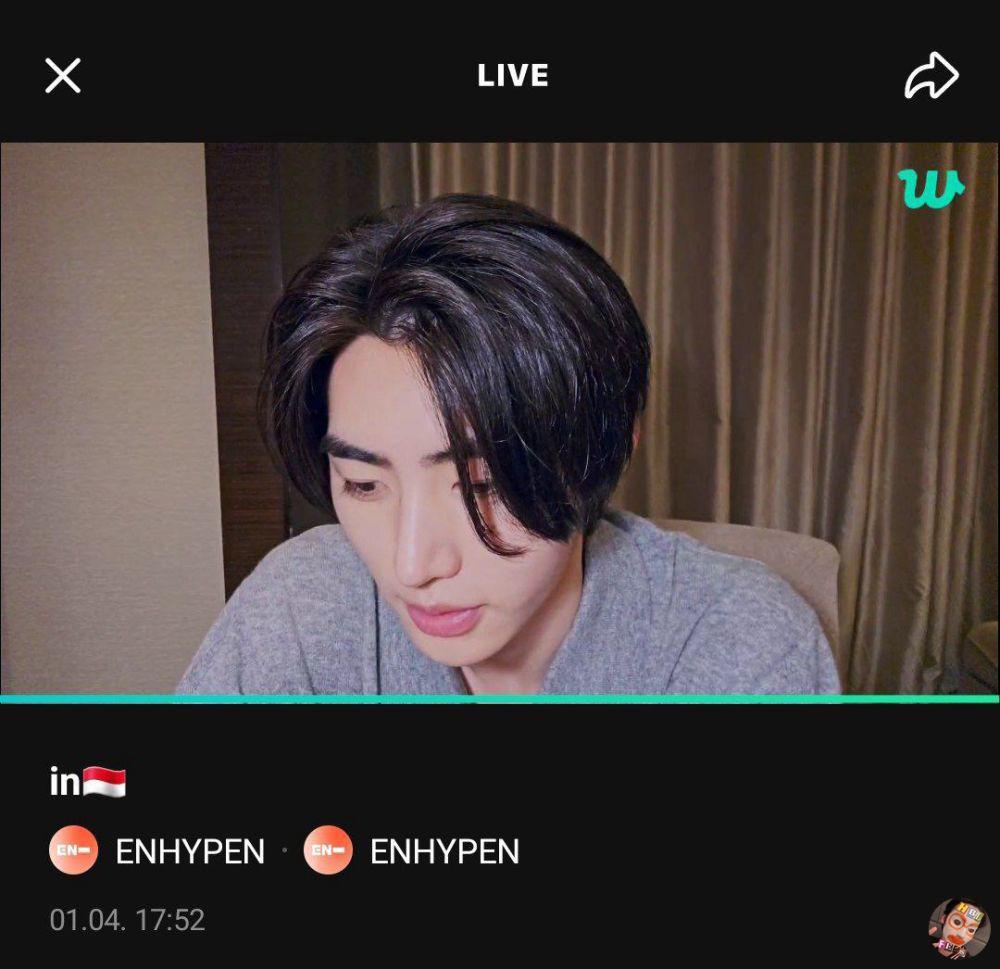Image resolution: width=1000 pixels, height=969 pixels.
Task: Open the second ENHYPEN artist profile
Action: pos(412,852)
